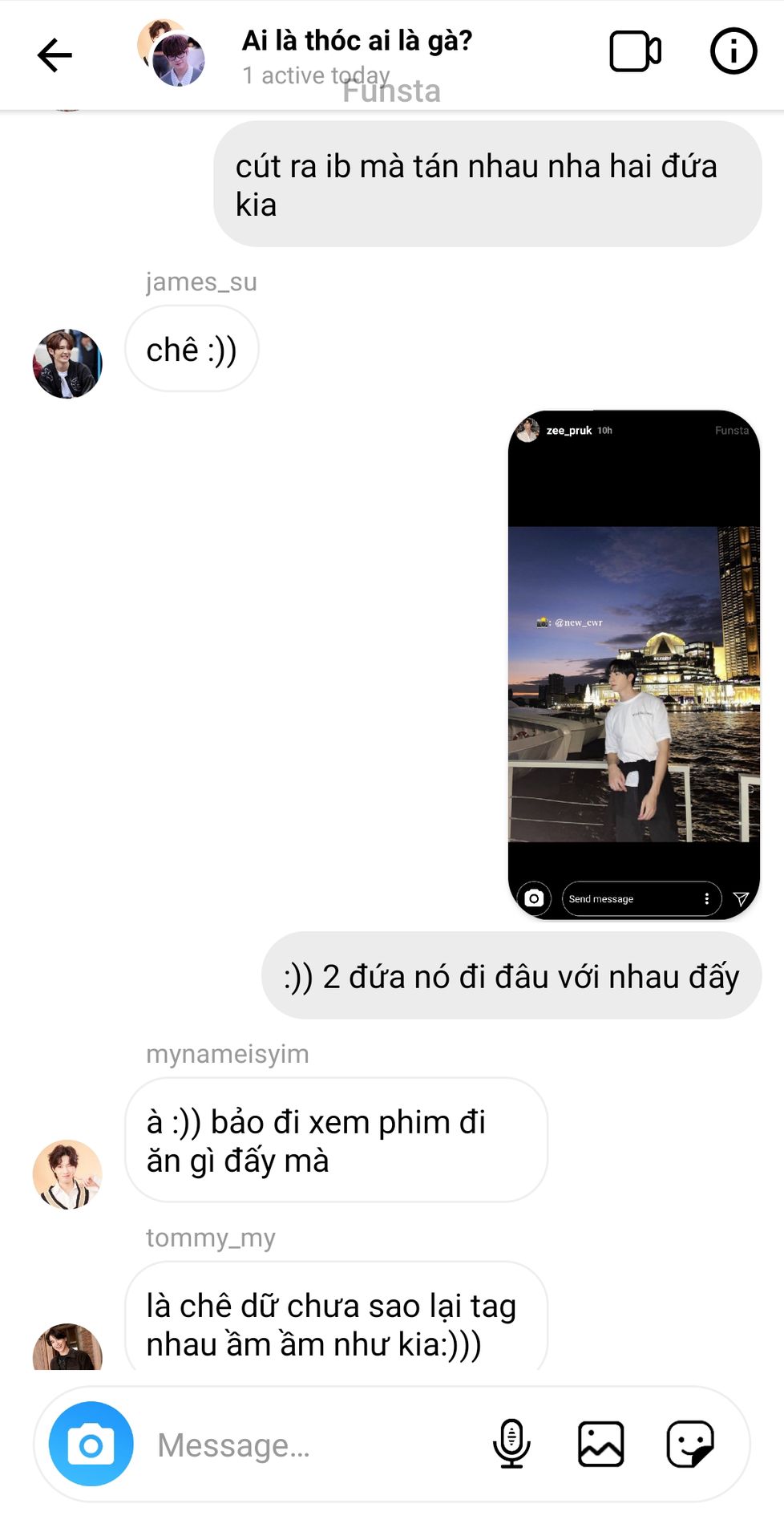The height and width of the screenshot is (1540, 784).
Task: Focus the Message text field
Action: (x=313, y=1445)
